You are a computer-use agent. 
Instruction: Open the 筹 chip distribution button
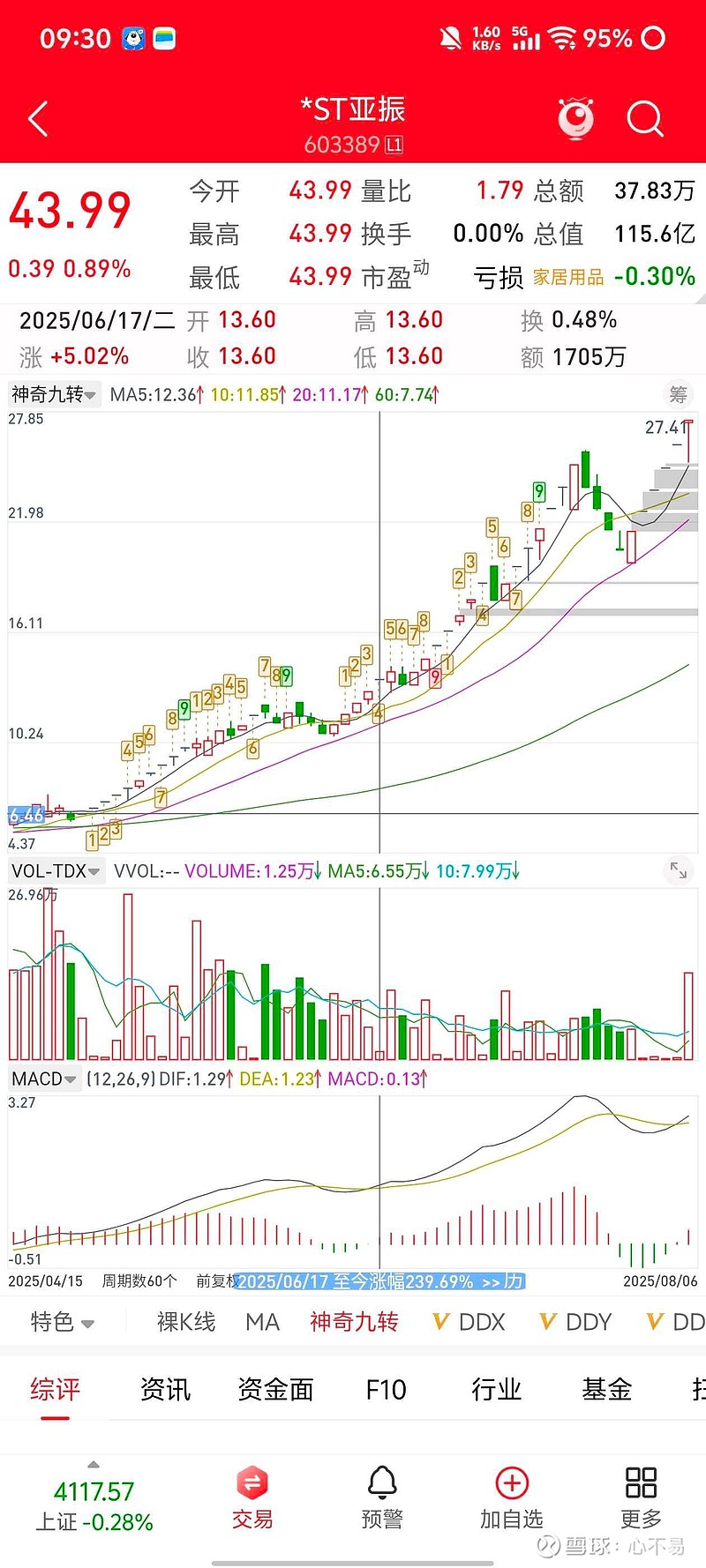[x=678, y=394]
